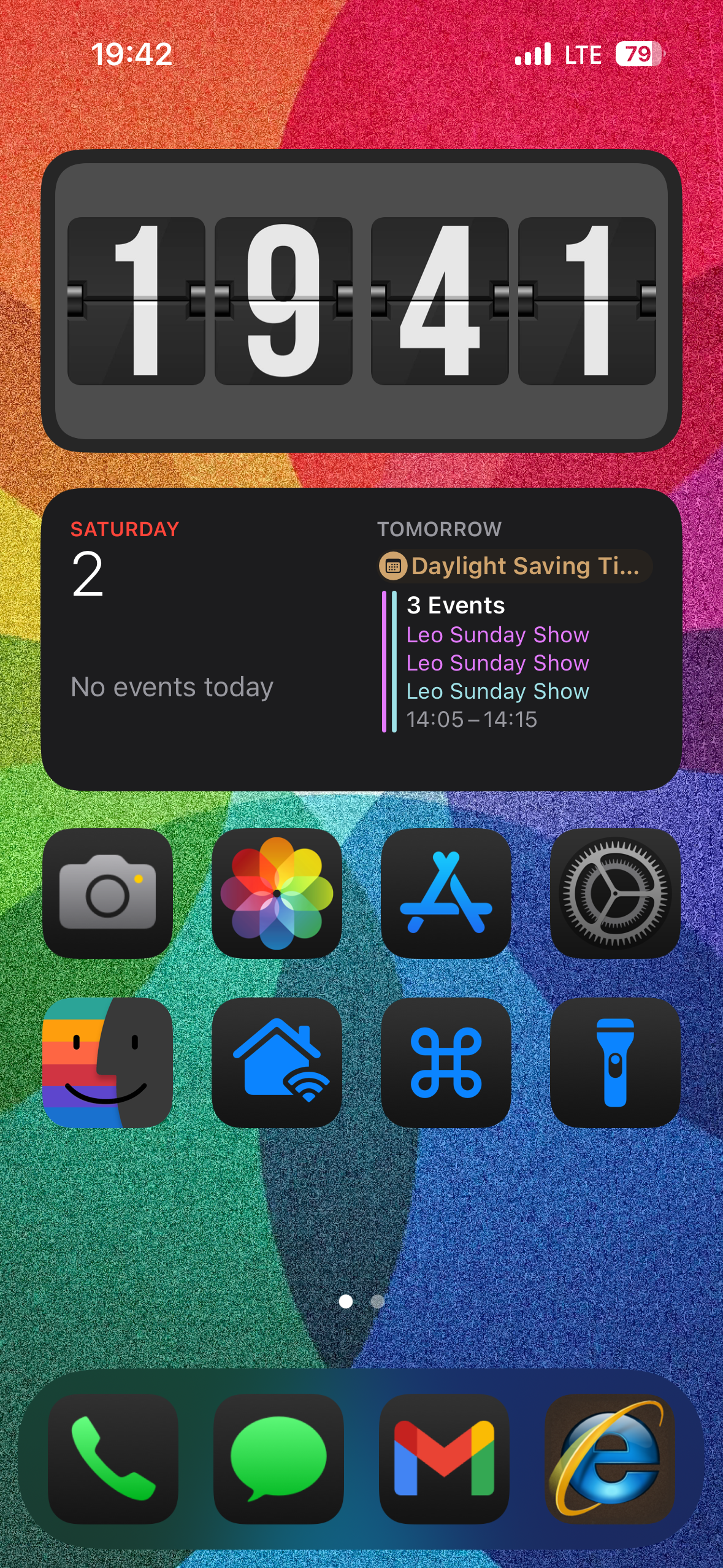
Task: Launch the Photos app
Action: point(277,893)
